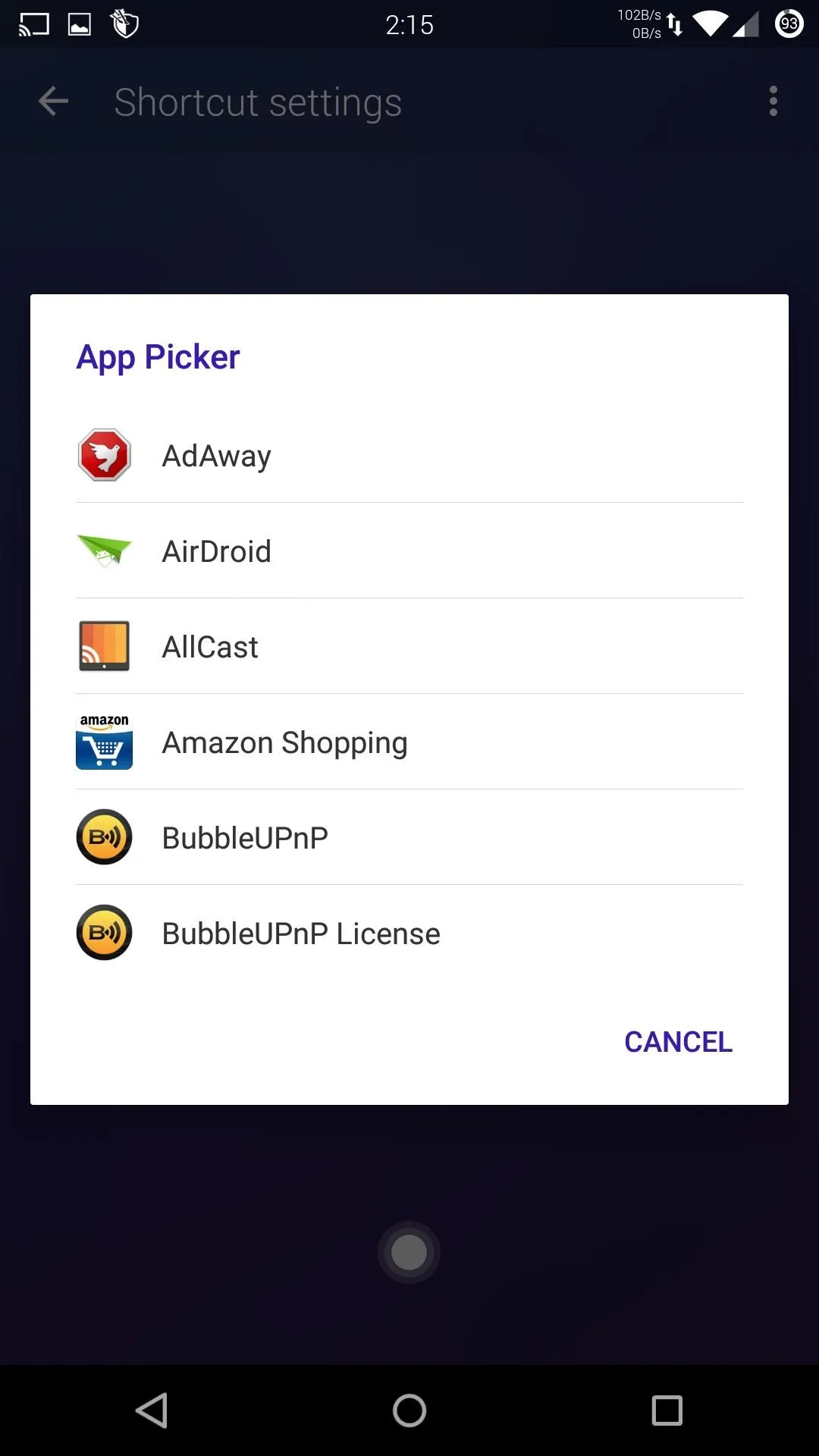Select AdAway from the app picker
The width and height of the screenshot is (819, 1456).
click(x=409, y=455)
